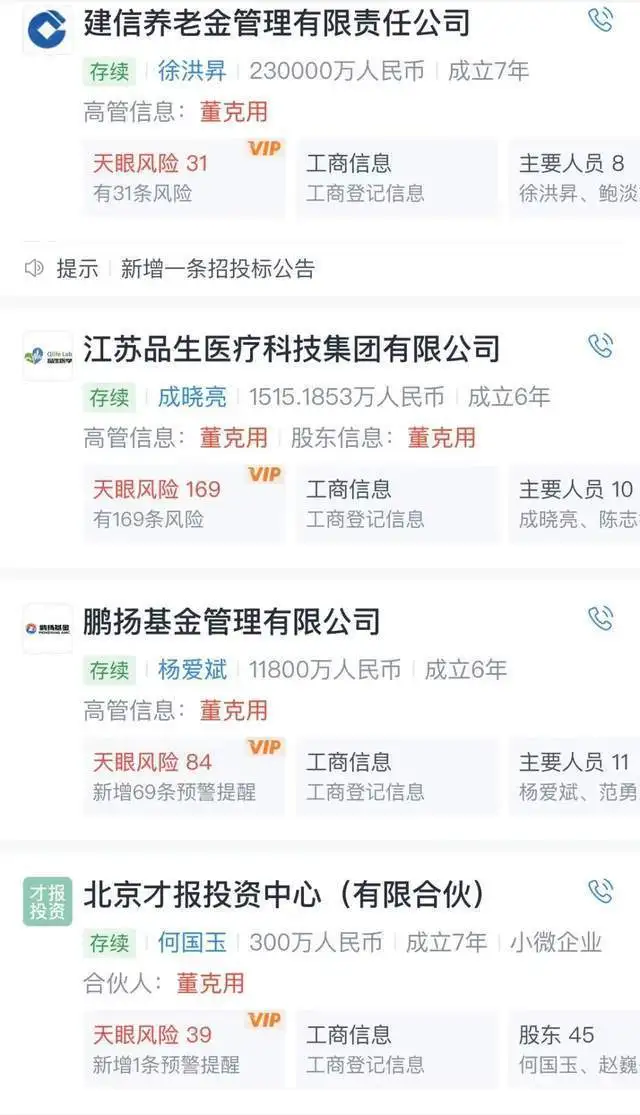Open 鹏扬基金管理有限公司 company page
Viewport: 640px width, 1115px height.
coord(232,621)
